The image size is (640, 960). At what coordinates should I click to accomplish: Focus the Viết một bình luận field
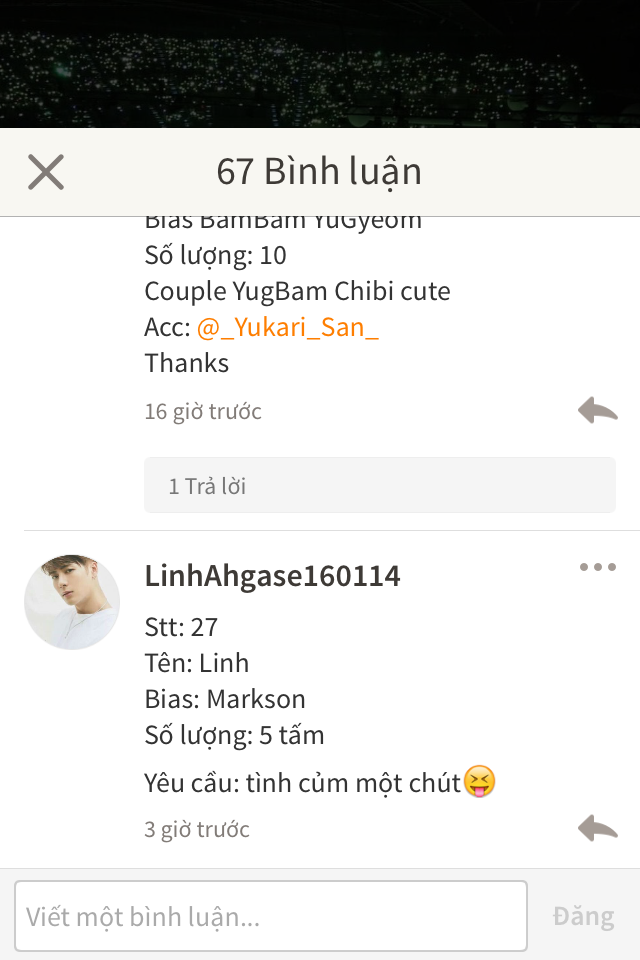tap(270, 916)
